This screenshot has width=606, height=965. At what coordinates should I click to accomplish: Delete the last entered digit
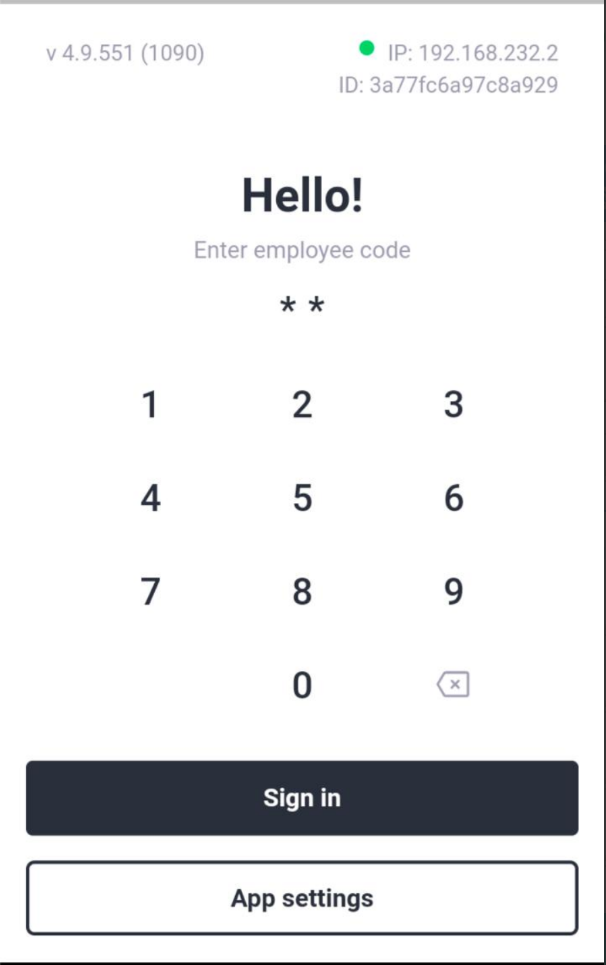pyautogui.click(x=453, y=685)
